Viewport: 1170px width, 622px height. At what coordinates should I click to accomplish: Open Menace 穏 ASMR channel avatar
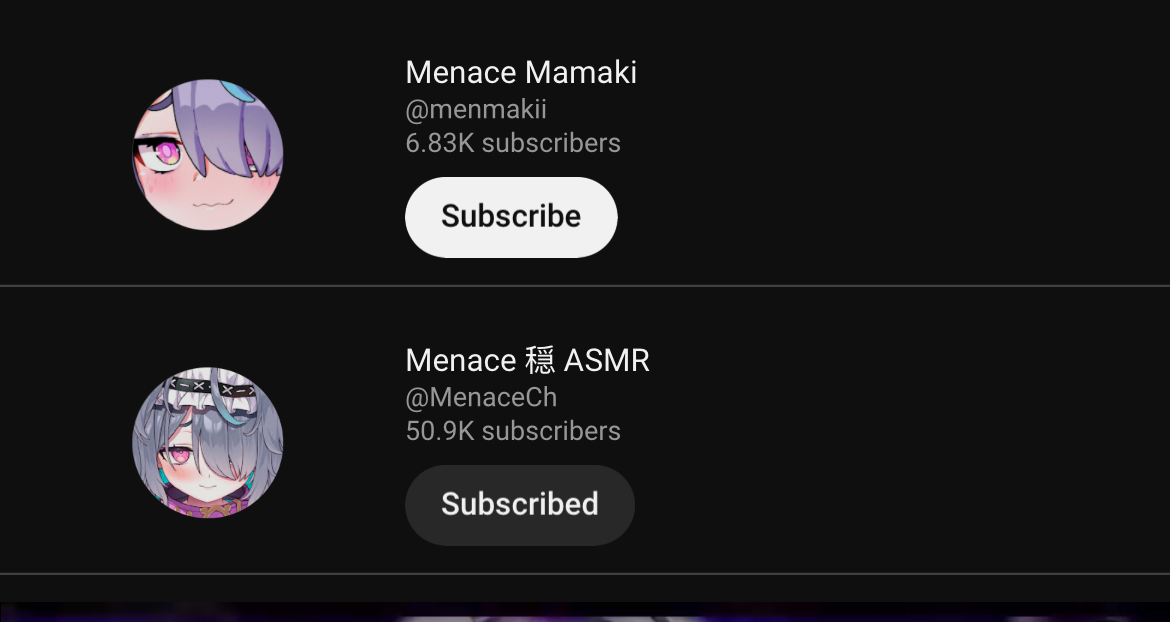tap(208, 442)
